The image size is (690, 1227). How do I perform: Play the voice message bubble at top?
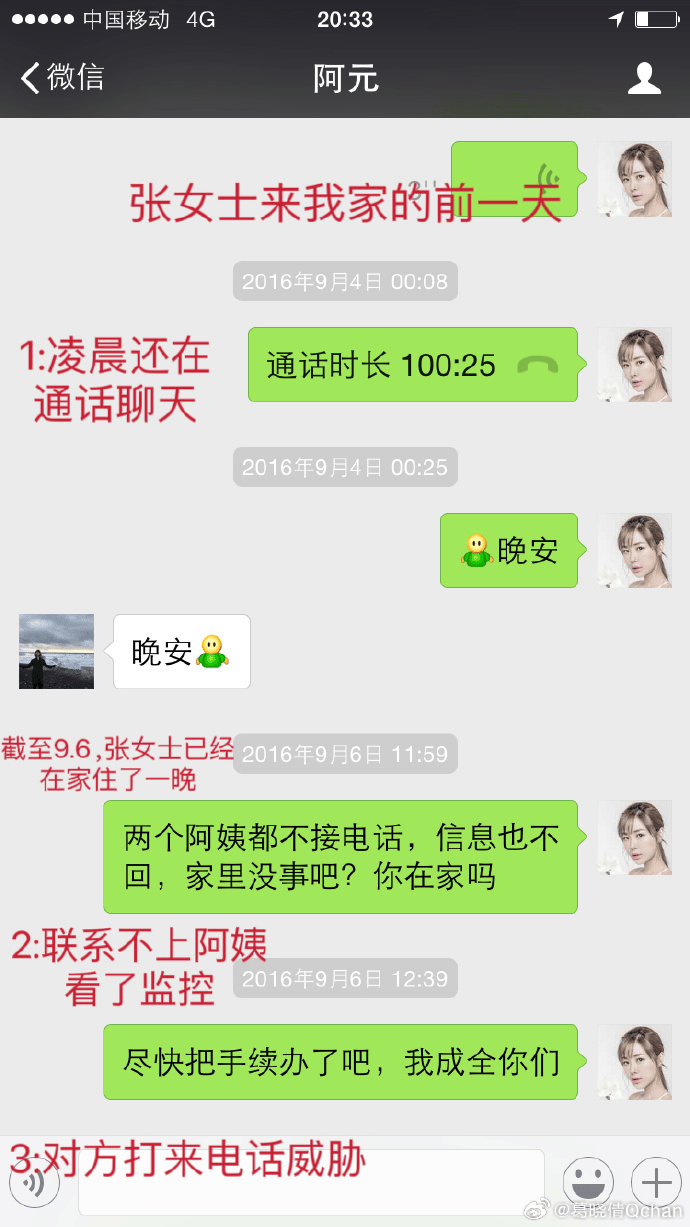[x=514, y=179]
